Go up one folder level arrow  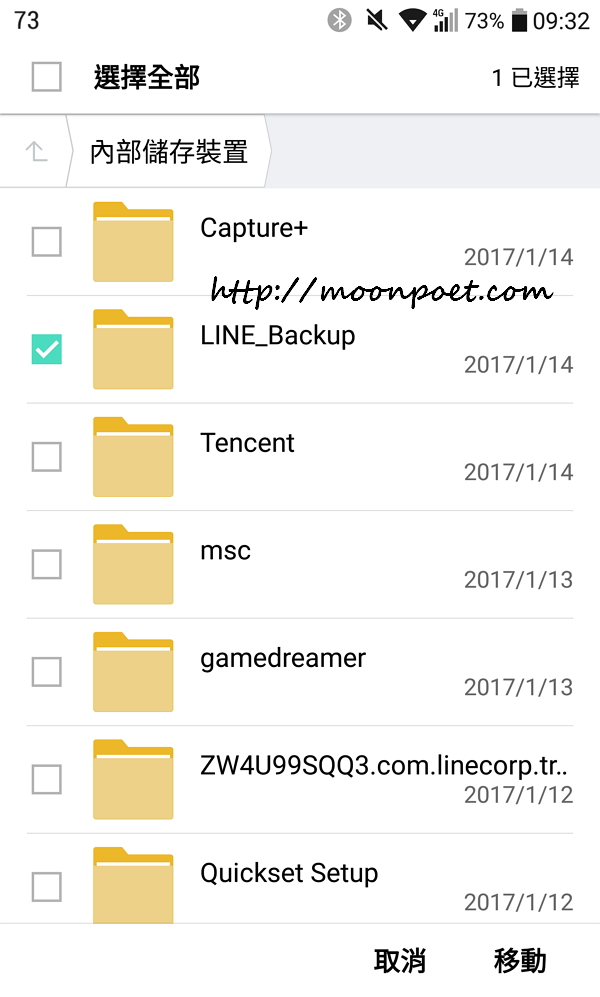pyautogui.click(x=35, y=152)
